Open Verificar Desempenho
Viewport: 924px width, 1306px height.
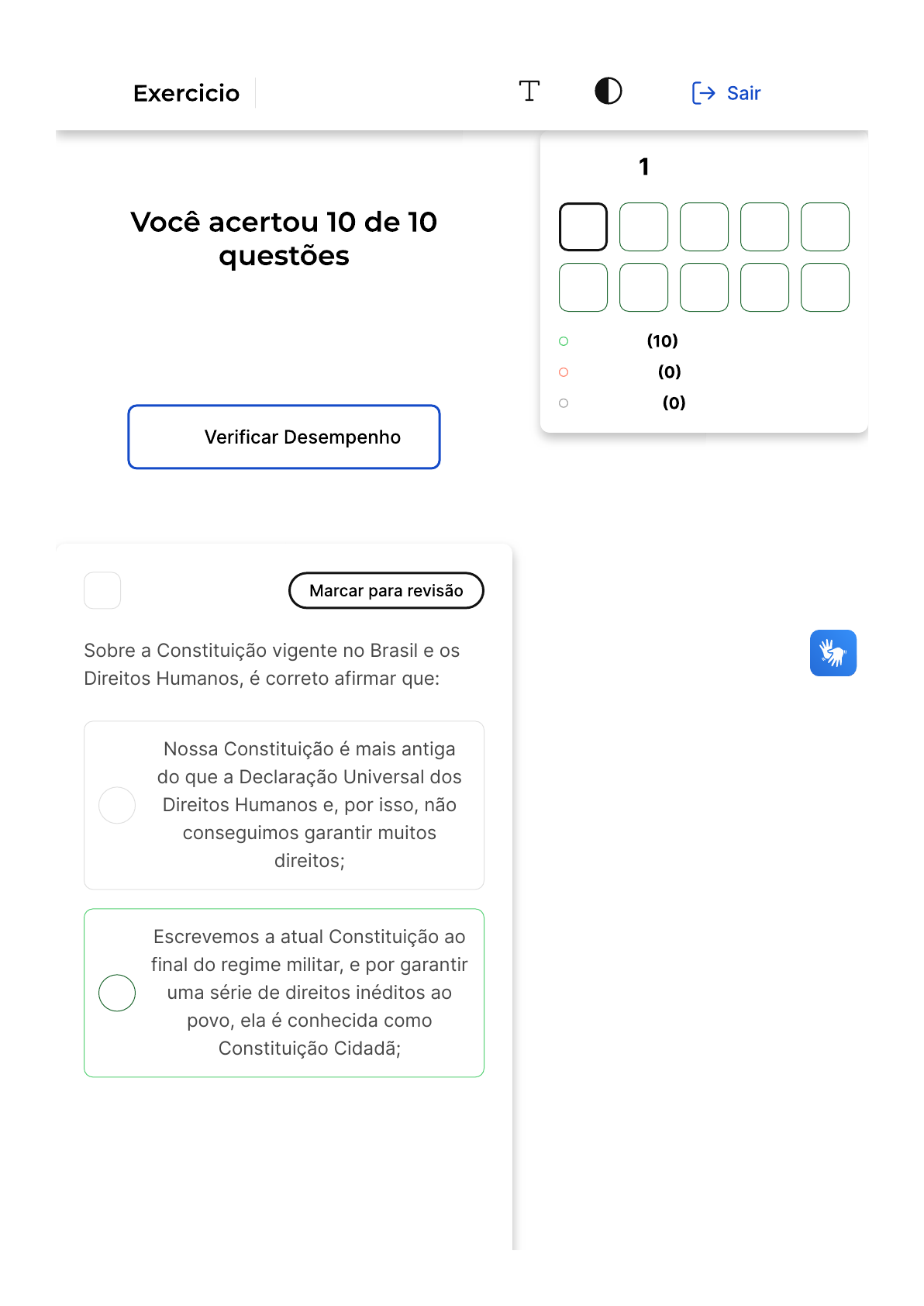(x=284, y=437)
